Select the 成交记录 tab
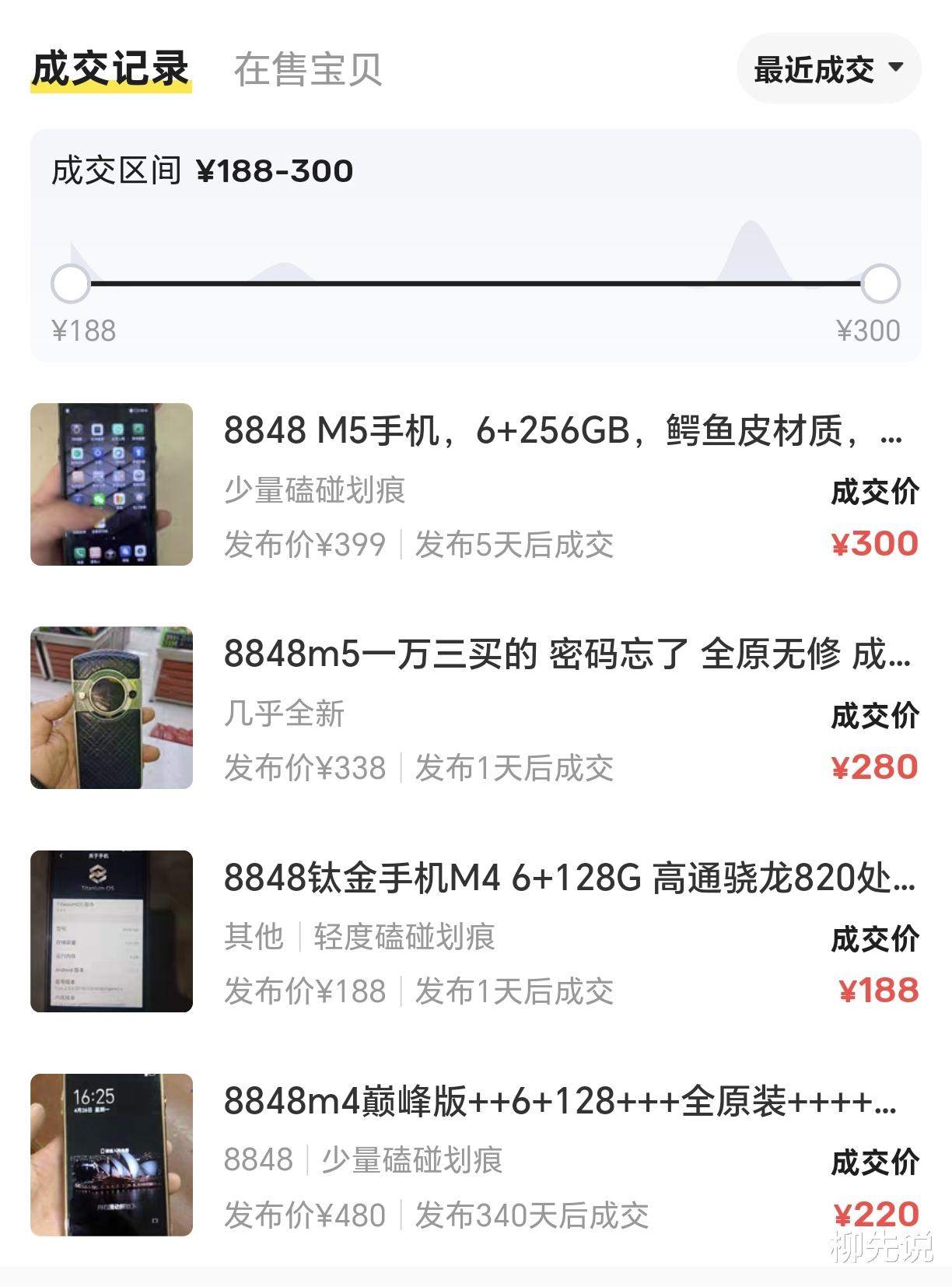Screen dimensions: 952x1287 (110, 69)
